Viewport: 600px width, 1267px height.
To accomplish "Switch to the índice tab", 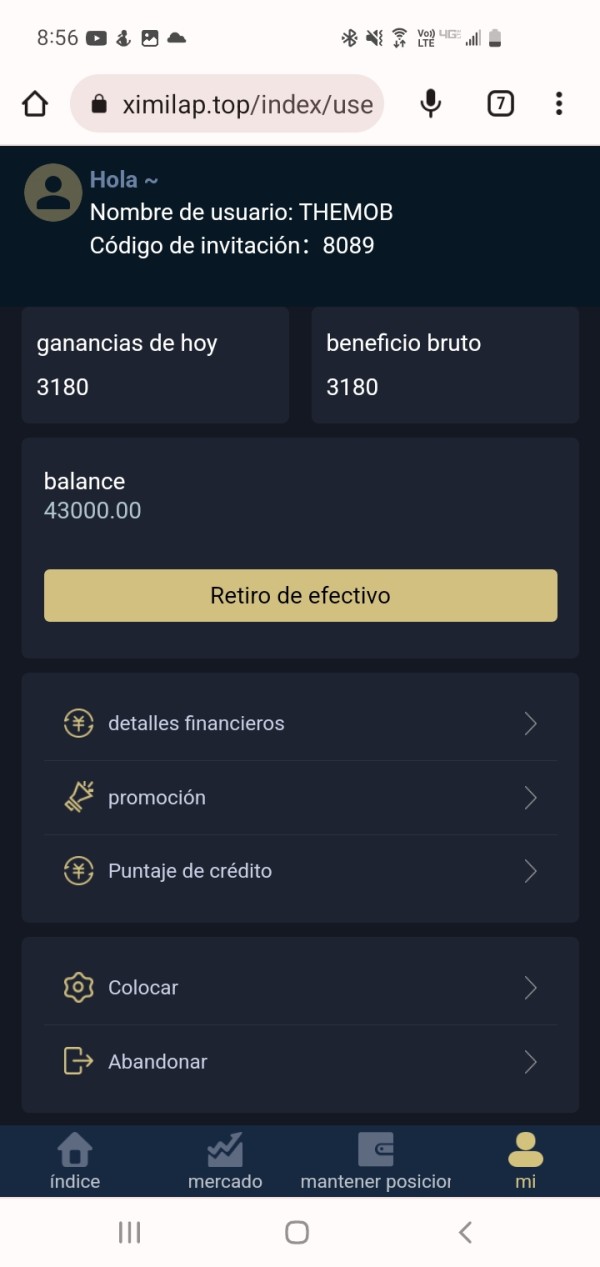I will pos(75,1162).
